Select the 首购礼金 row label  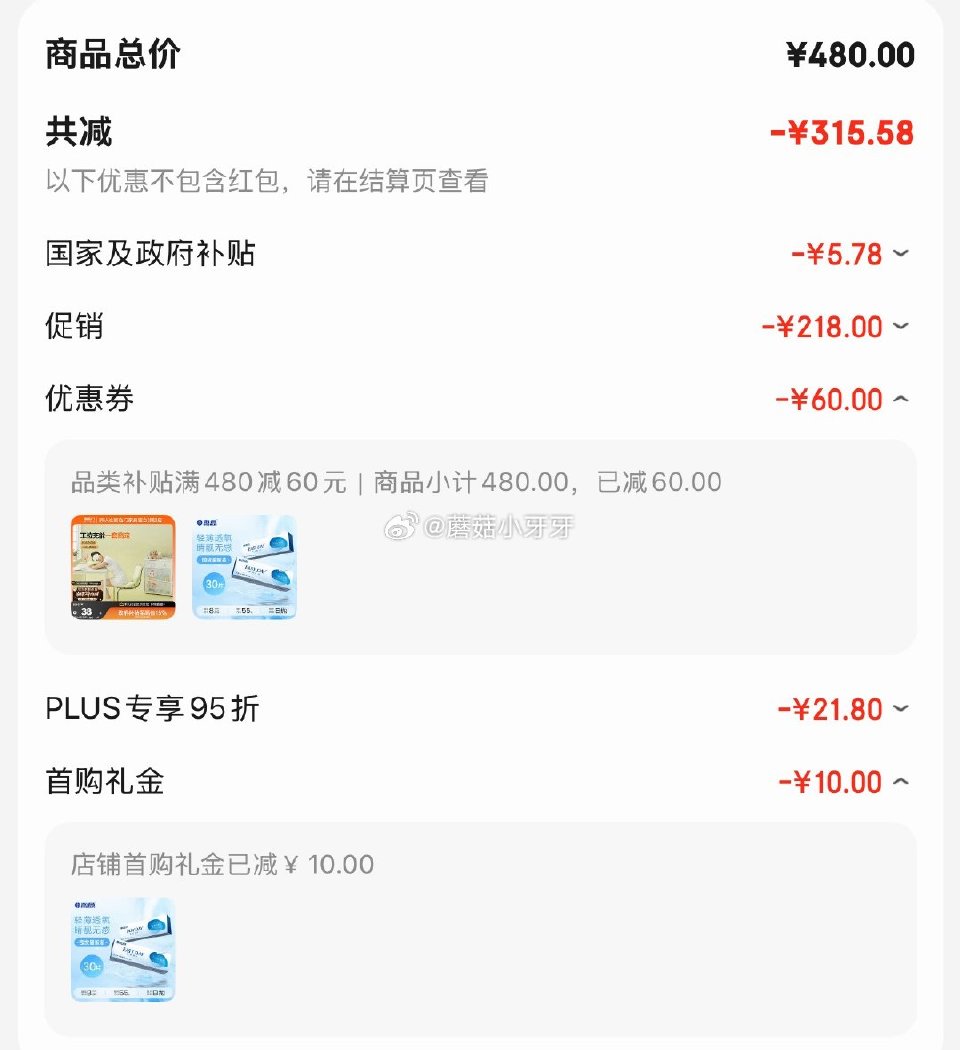coord(105,781)
